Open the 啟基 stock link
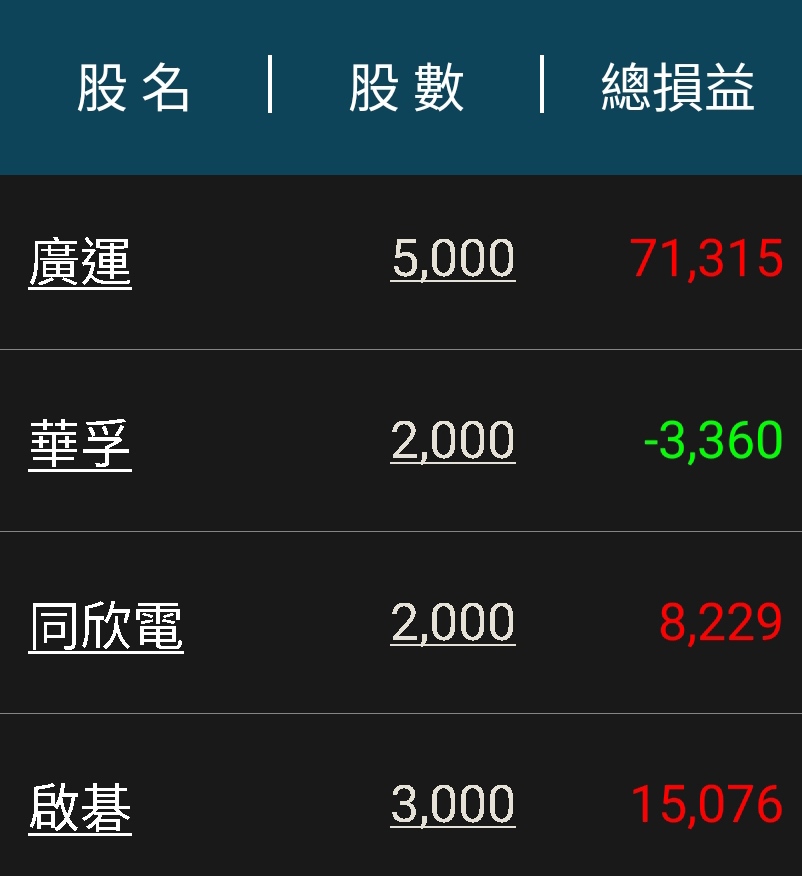 point(80,809)
